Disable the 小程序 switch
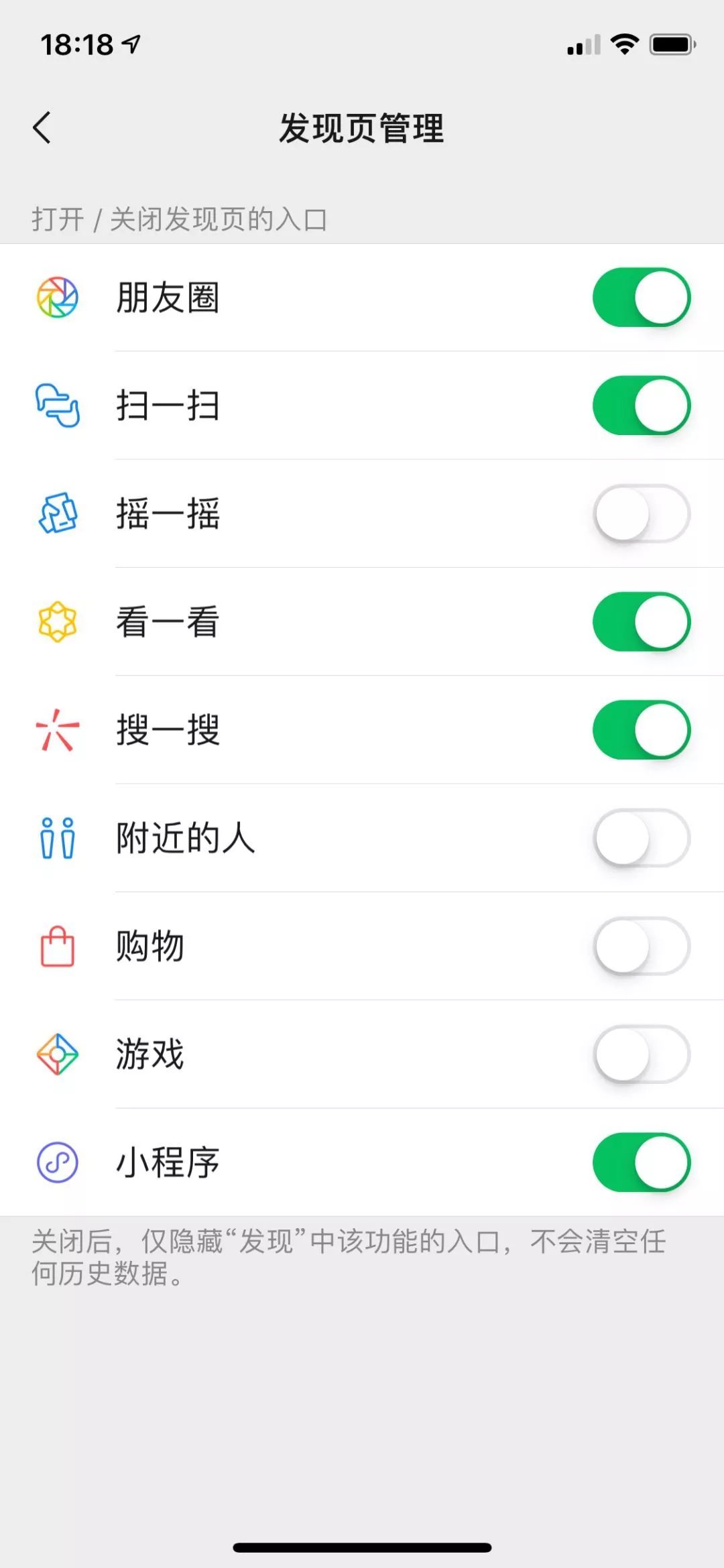Image resolution: width=724 pixels, height=1568 pixels. [x=642, y=1162]
